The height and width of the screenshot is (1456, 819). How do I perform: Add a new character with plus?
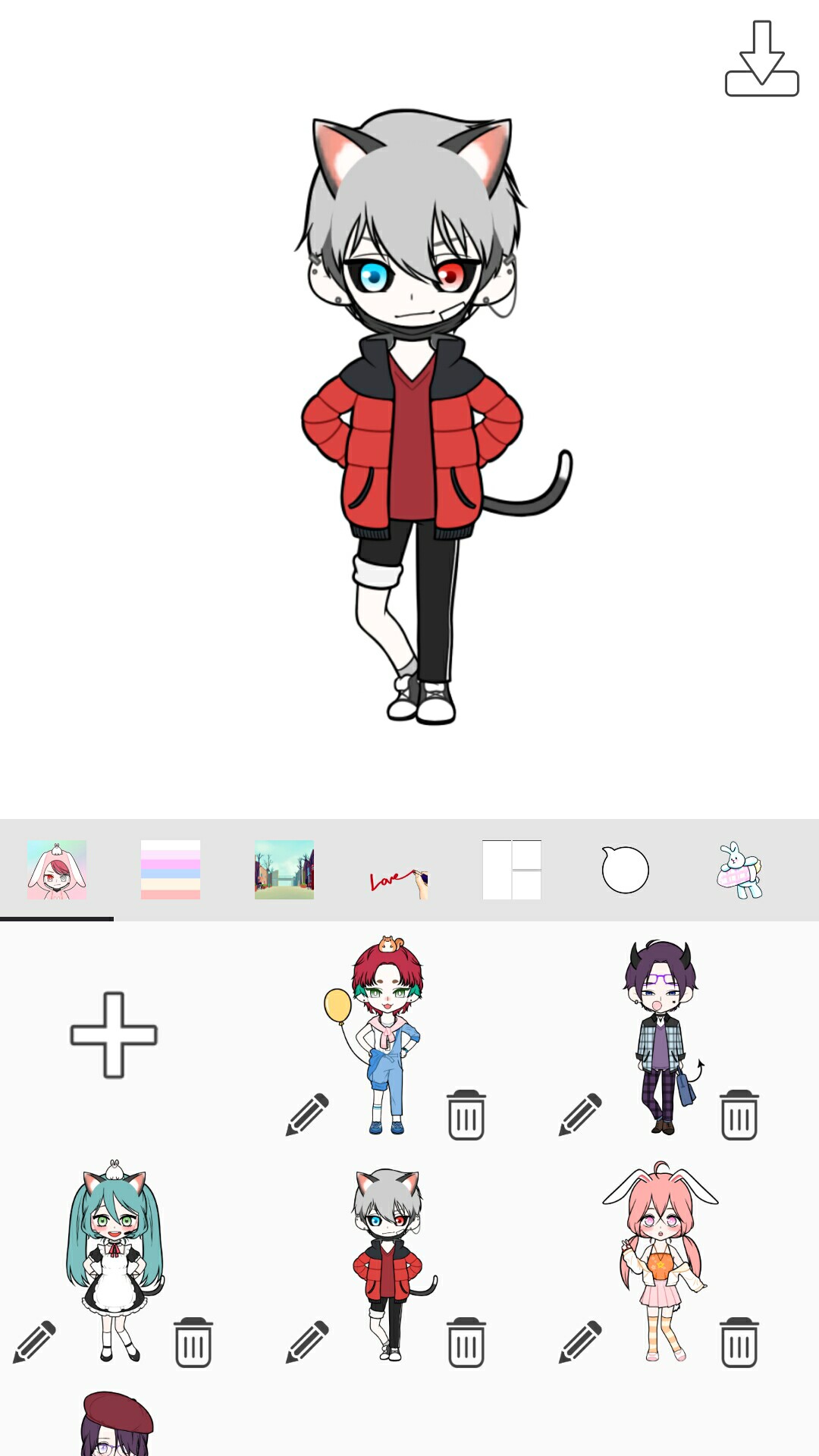[x=114, y=1035]
